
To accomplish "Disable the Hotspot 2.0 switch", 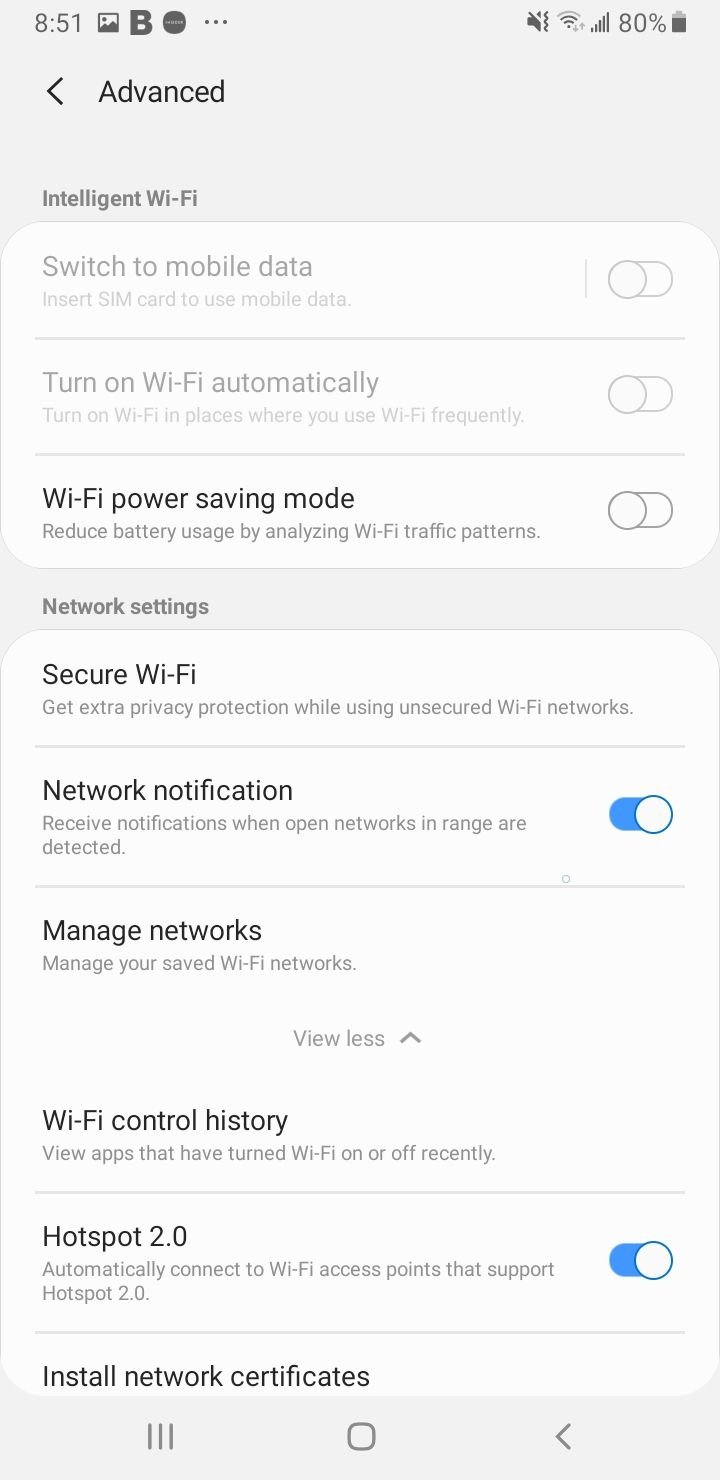I will coord(640,1261).
